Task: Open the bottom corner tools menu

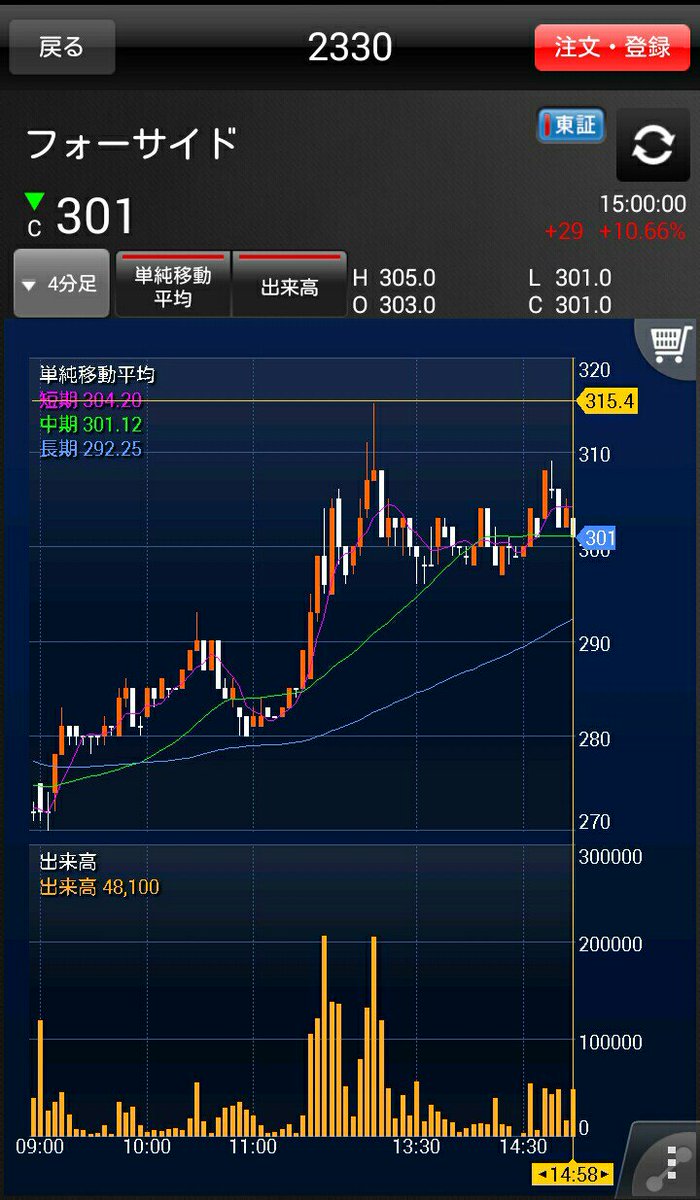Action: (x=670, y=1163)
